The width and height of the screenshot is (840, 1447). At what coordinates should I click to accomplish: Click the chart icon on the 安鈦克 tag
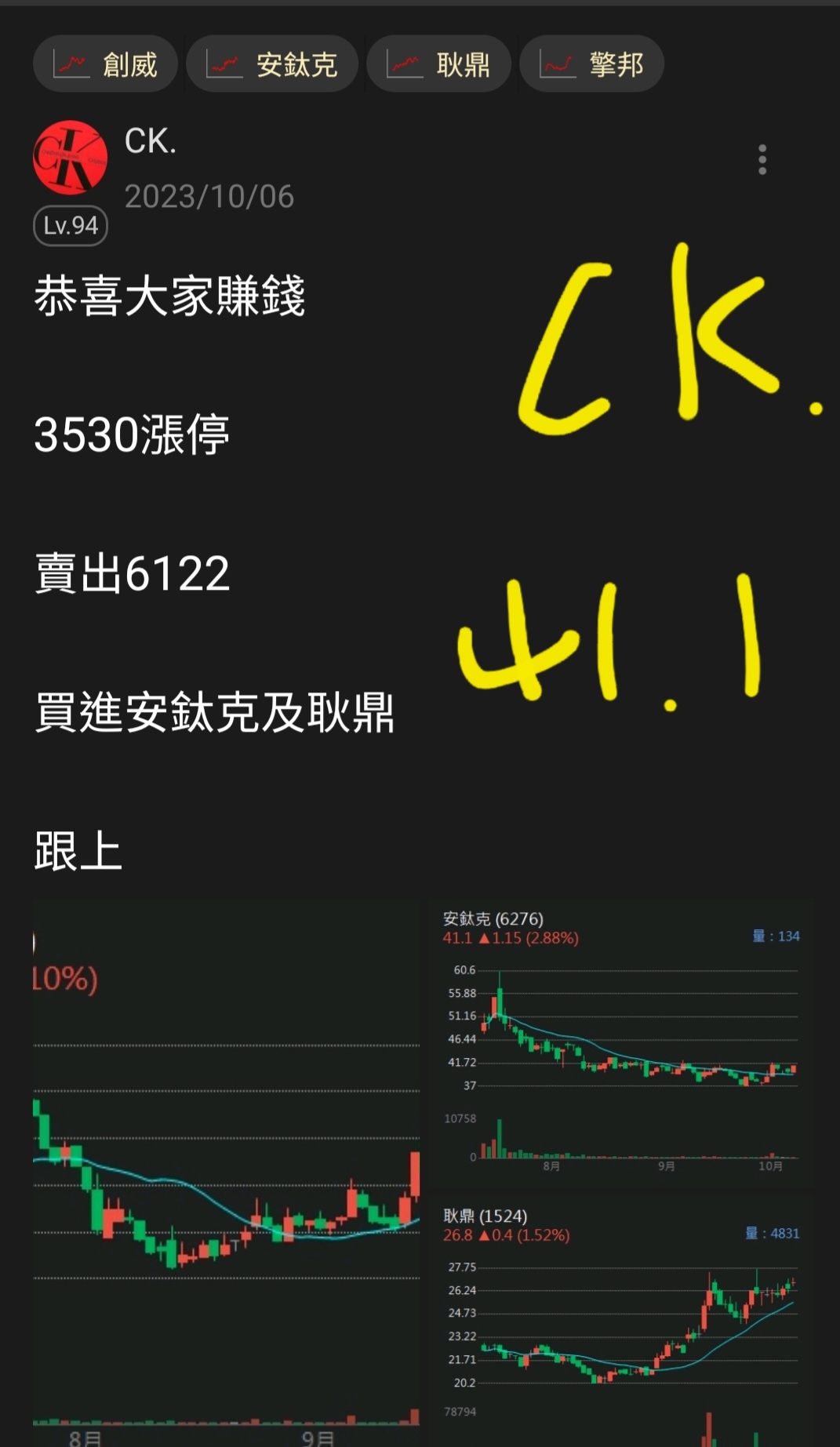pos(224,64)
